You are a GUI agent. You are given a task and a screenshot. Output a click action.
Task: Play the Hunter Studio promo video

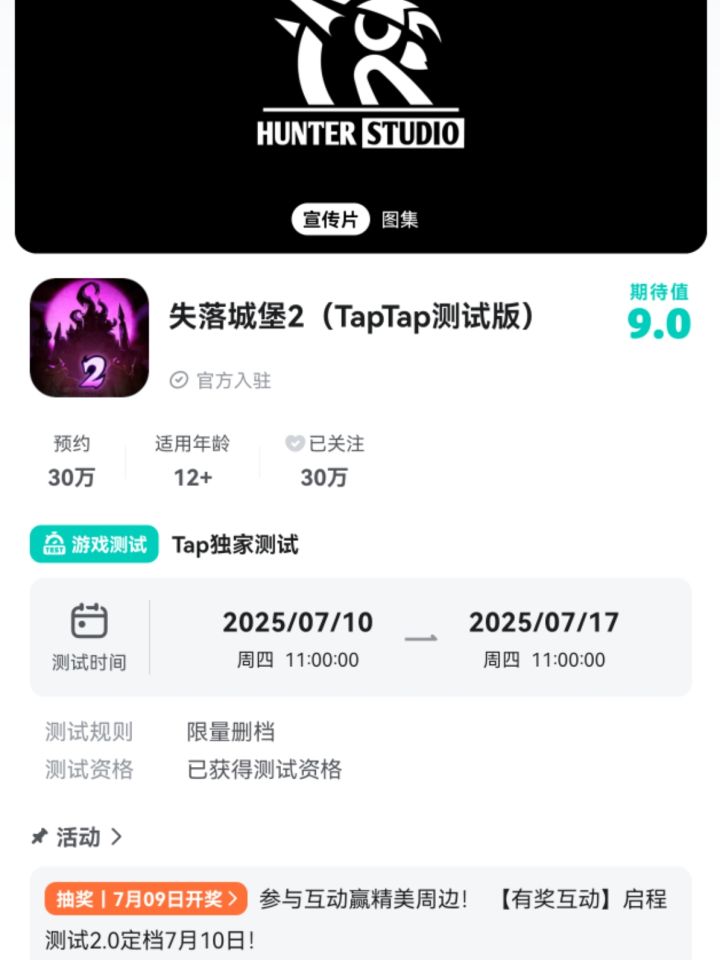pyautogui.click(x=360, y=90)
